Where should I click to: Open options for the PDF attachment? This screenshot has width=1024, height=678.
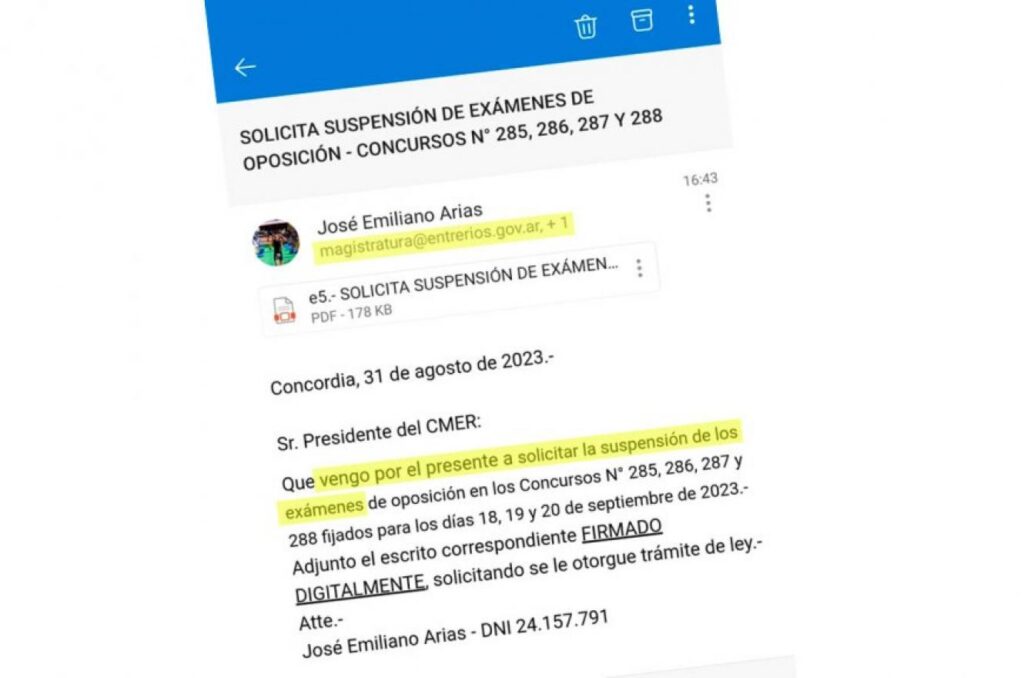pos(639,268)
